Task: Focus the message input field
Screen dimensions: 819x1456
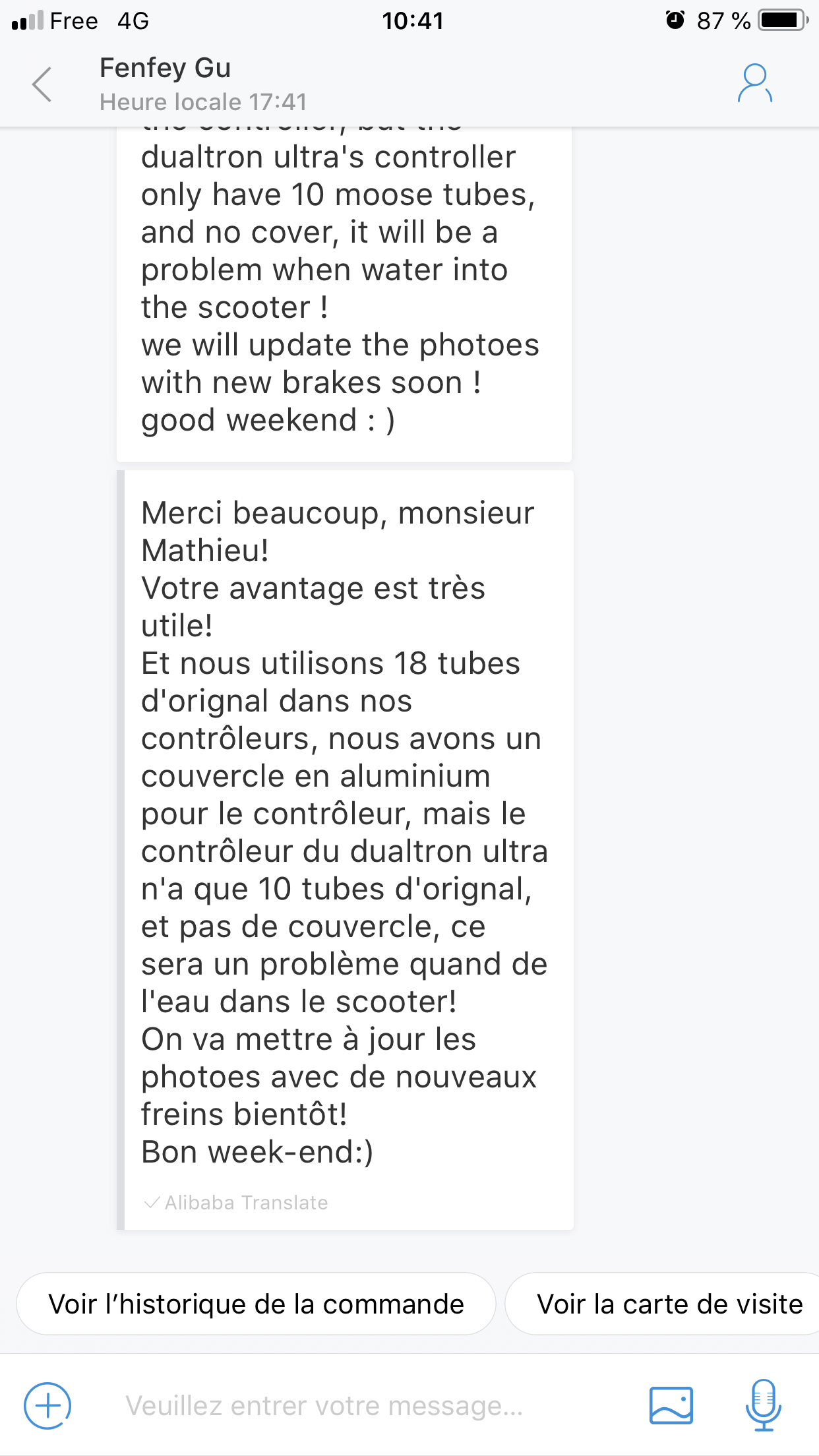Action: 356,1405
